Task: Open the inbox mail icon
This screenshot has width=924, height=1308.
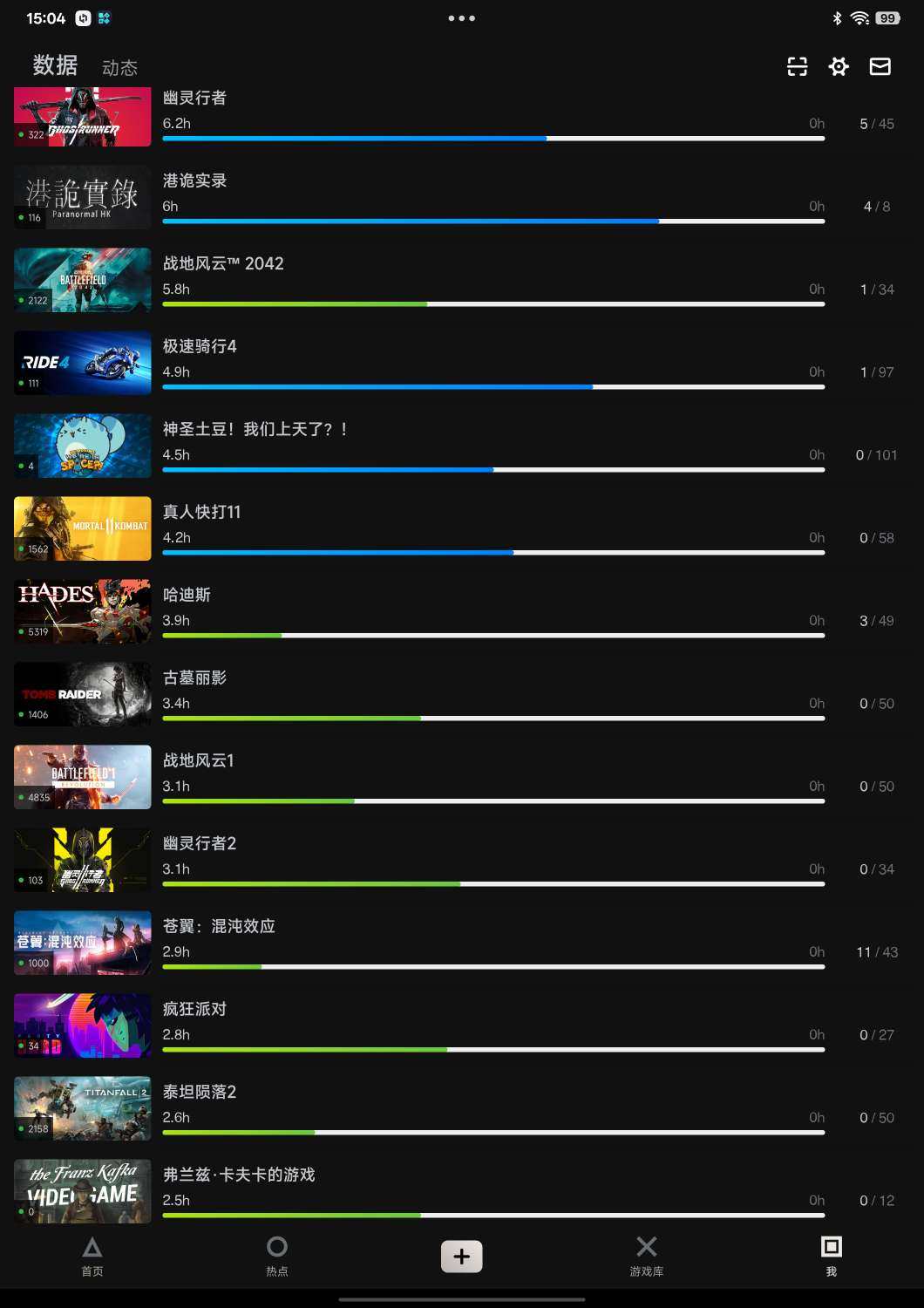Action: click(880, 66)
